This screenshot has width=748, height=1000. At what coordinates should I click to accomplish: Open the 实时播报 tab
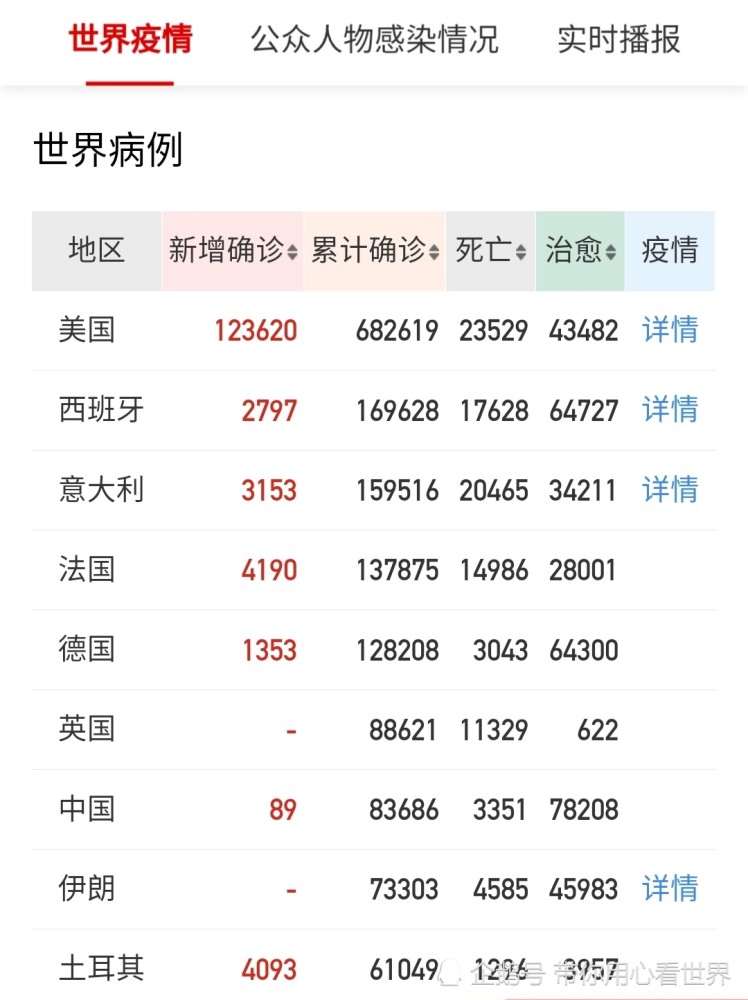[617, 40]
